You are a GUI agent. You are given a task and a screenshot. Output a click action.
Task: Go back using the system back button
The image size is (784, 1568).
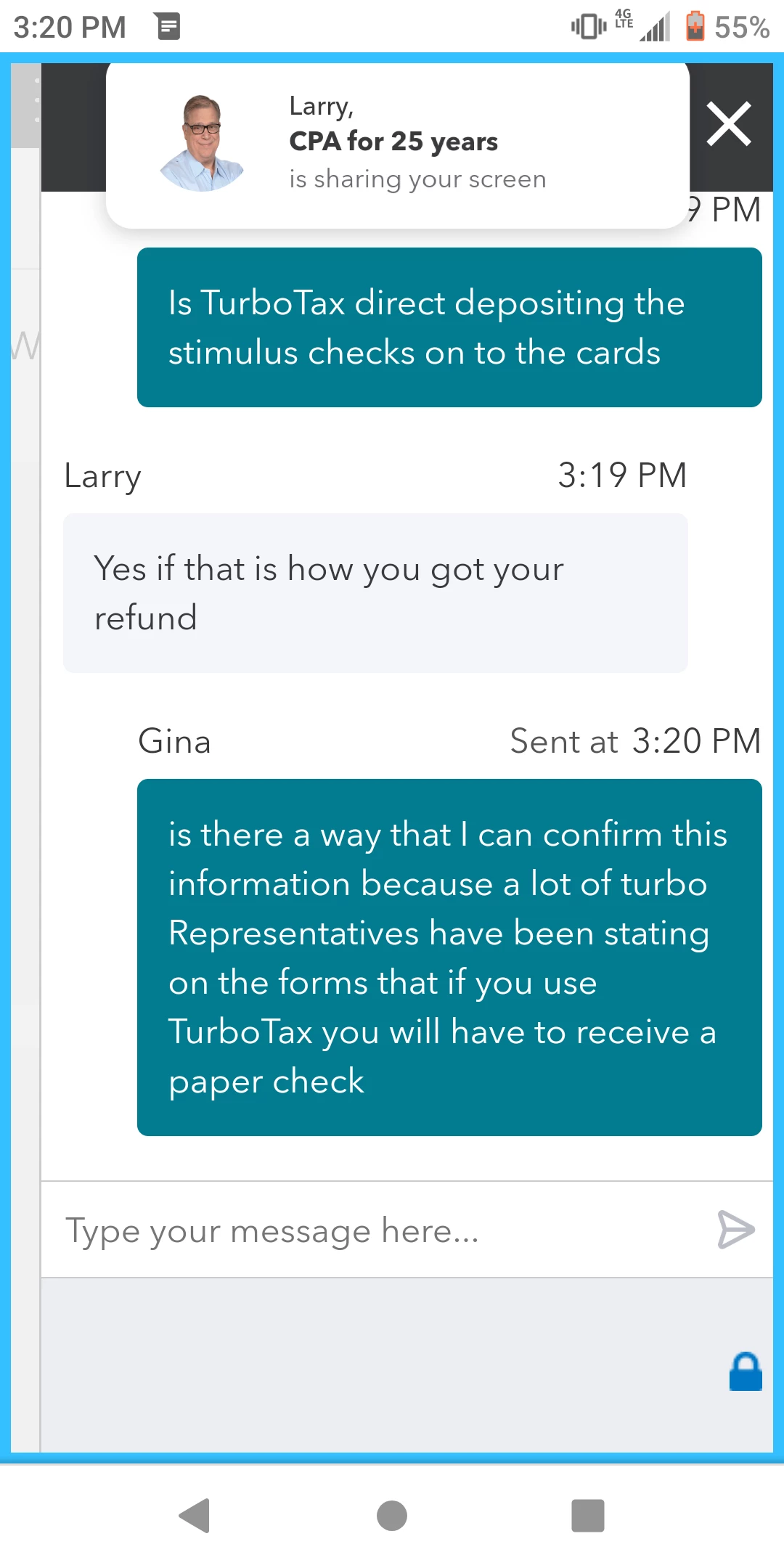(x=195, y=1516)
